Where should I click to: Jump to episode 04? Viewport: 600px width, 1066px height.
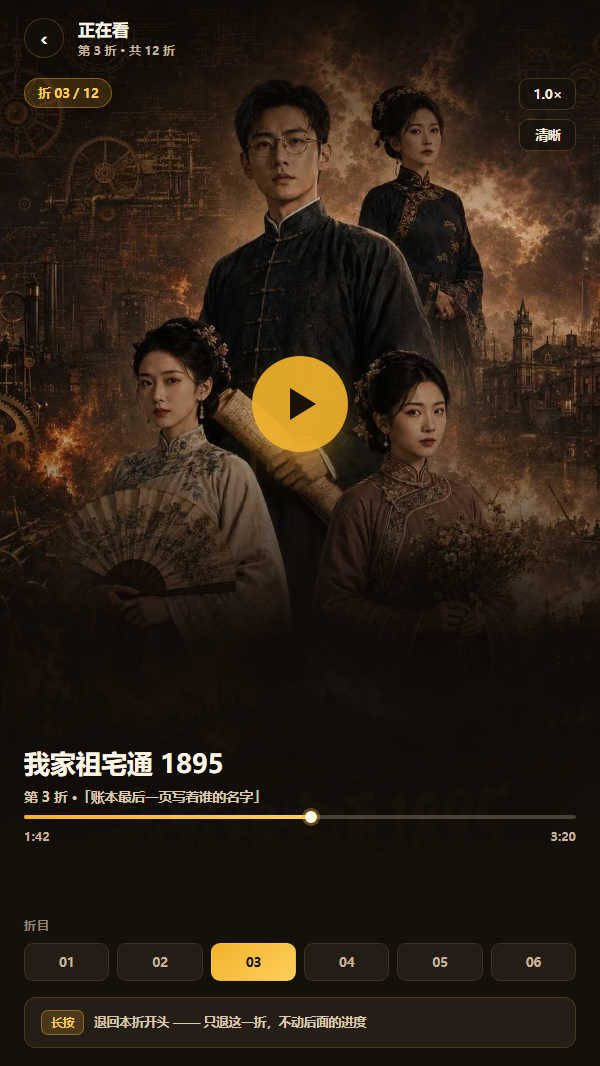pyautogui.click(x=347, y=962)
